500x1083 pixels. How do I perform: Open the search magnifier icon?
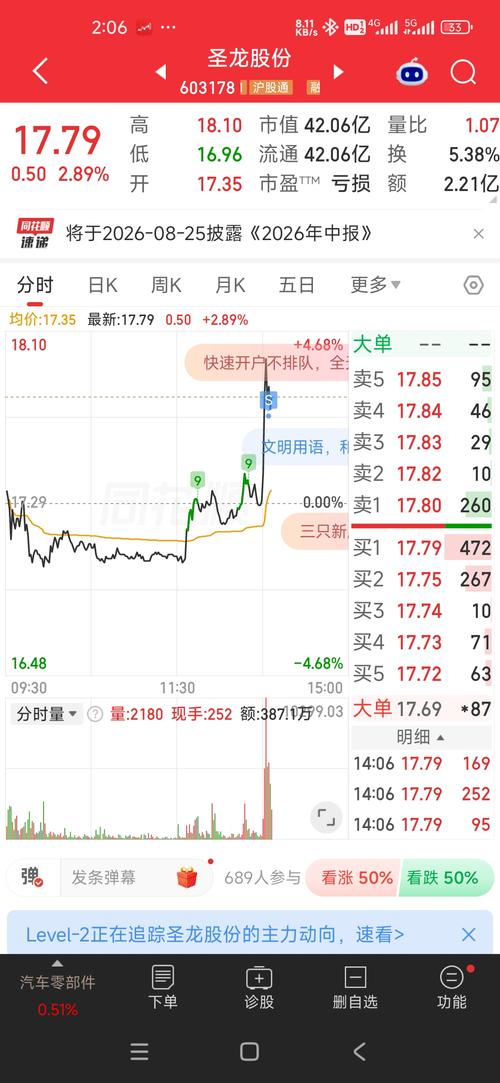pos(463,71)
